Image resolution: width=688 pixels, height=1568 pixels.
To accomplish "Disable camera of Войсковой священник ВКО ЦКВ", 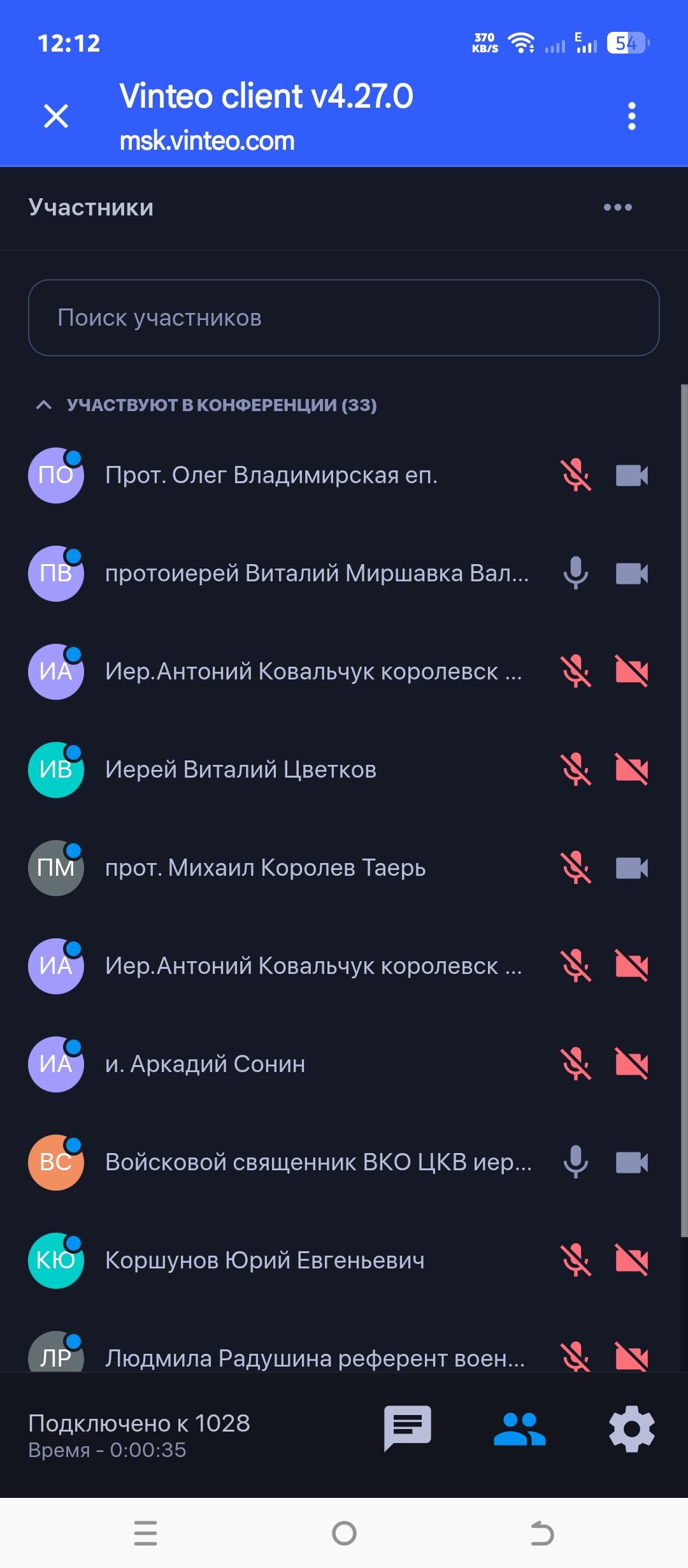I will (631, 1163).
